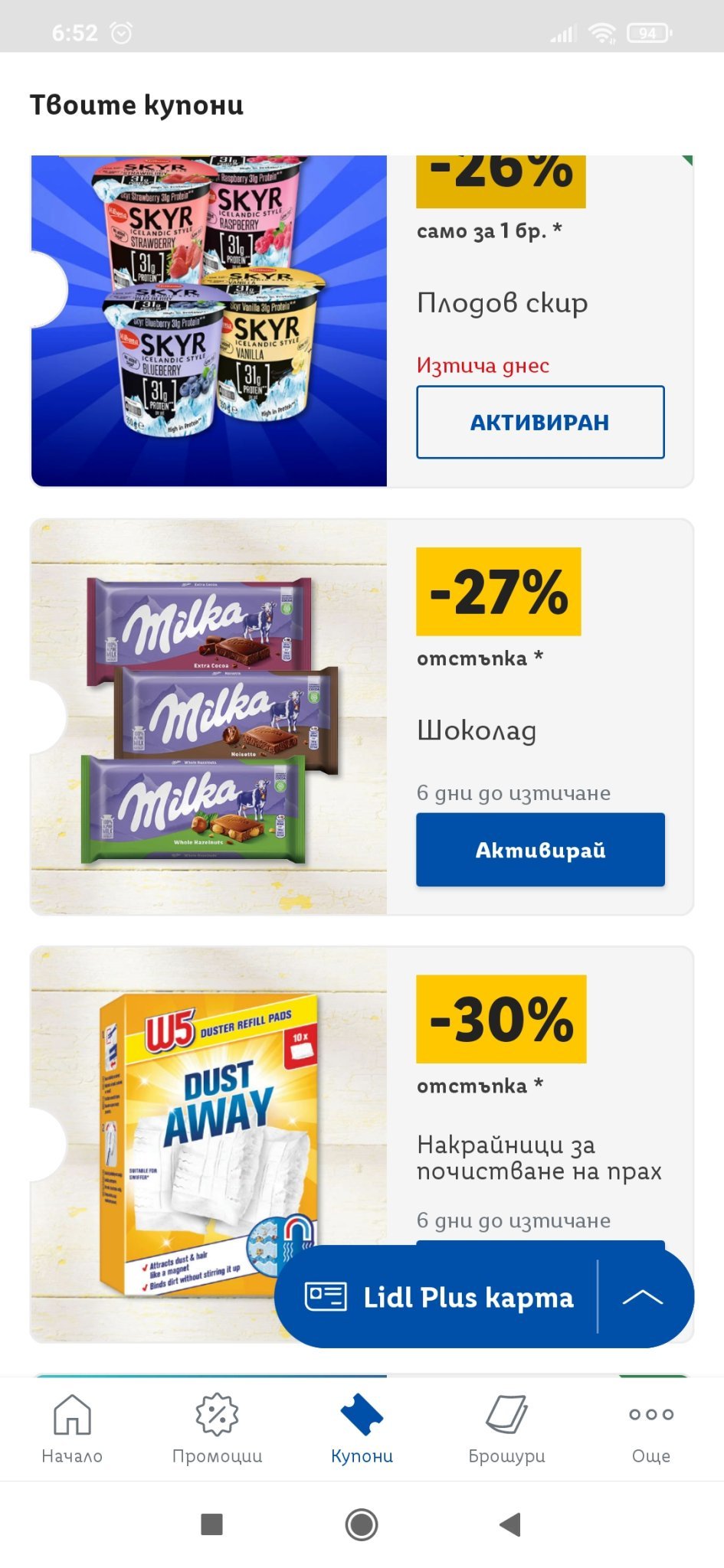Go back using system back button
The width and height of the screenshot is (724, 1568).
[510, 1524]
